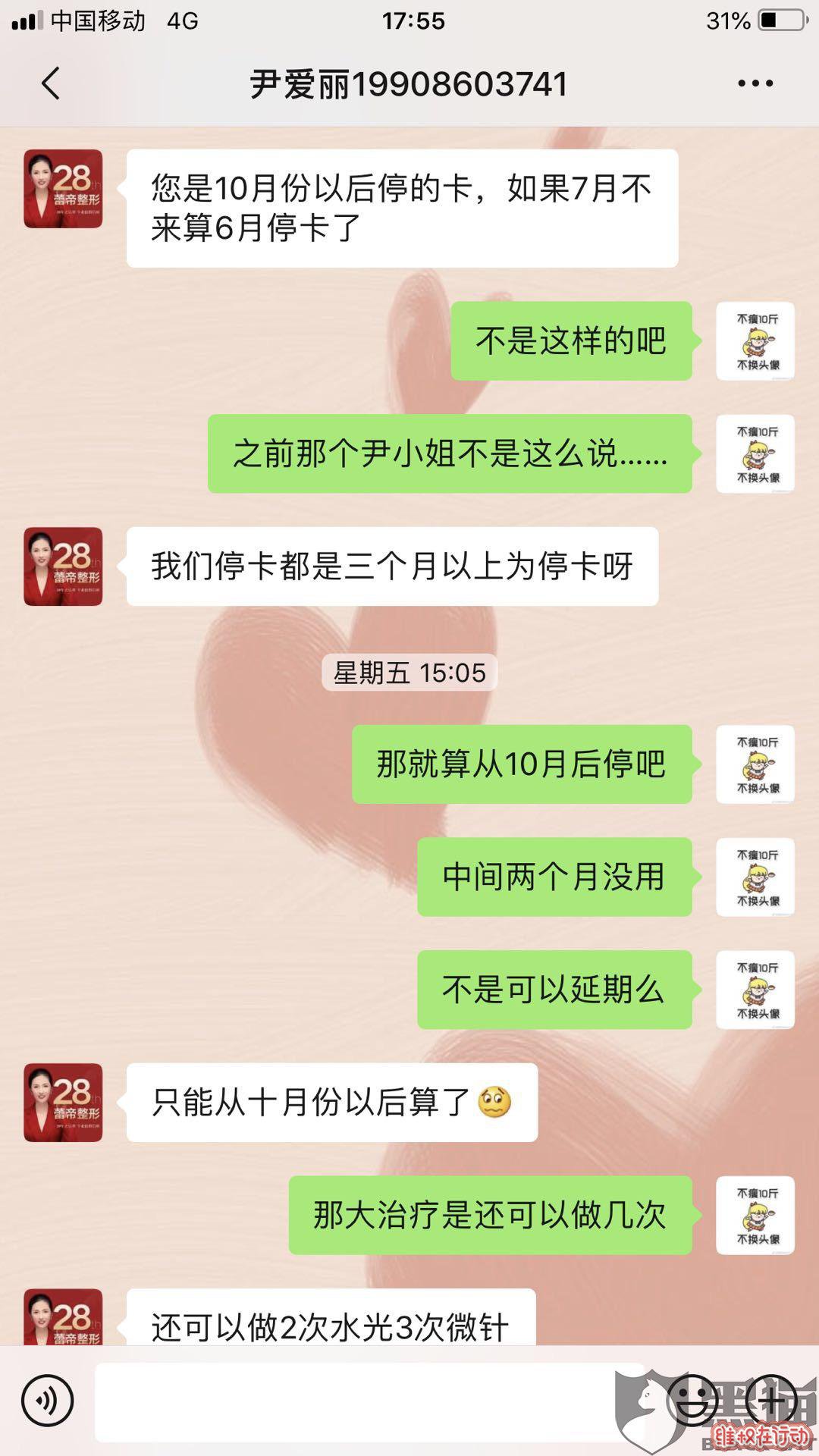
Task: Open my avatar beside 不是这样的吧
Action: click(755, 341)
